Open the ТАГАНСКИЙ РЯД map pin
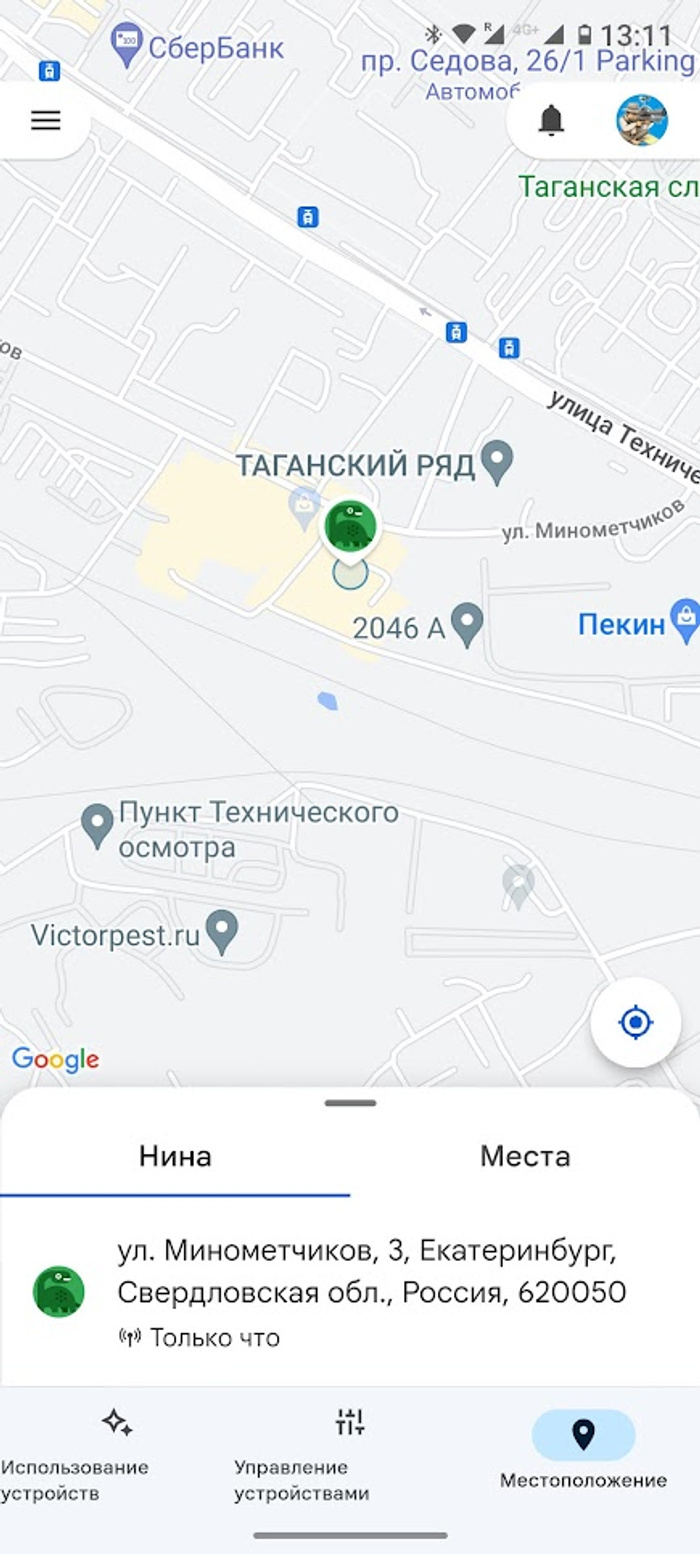The height and width of the screenshot is (1554, 700). tap(497, 463)
